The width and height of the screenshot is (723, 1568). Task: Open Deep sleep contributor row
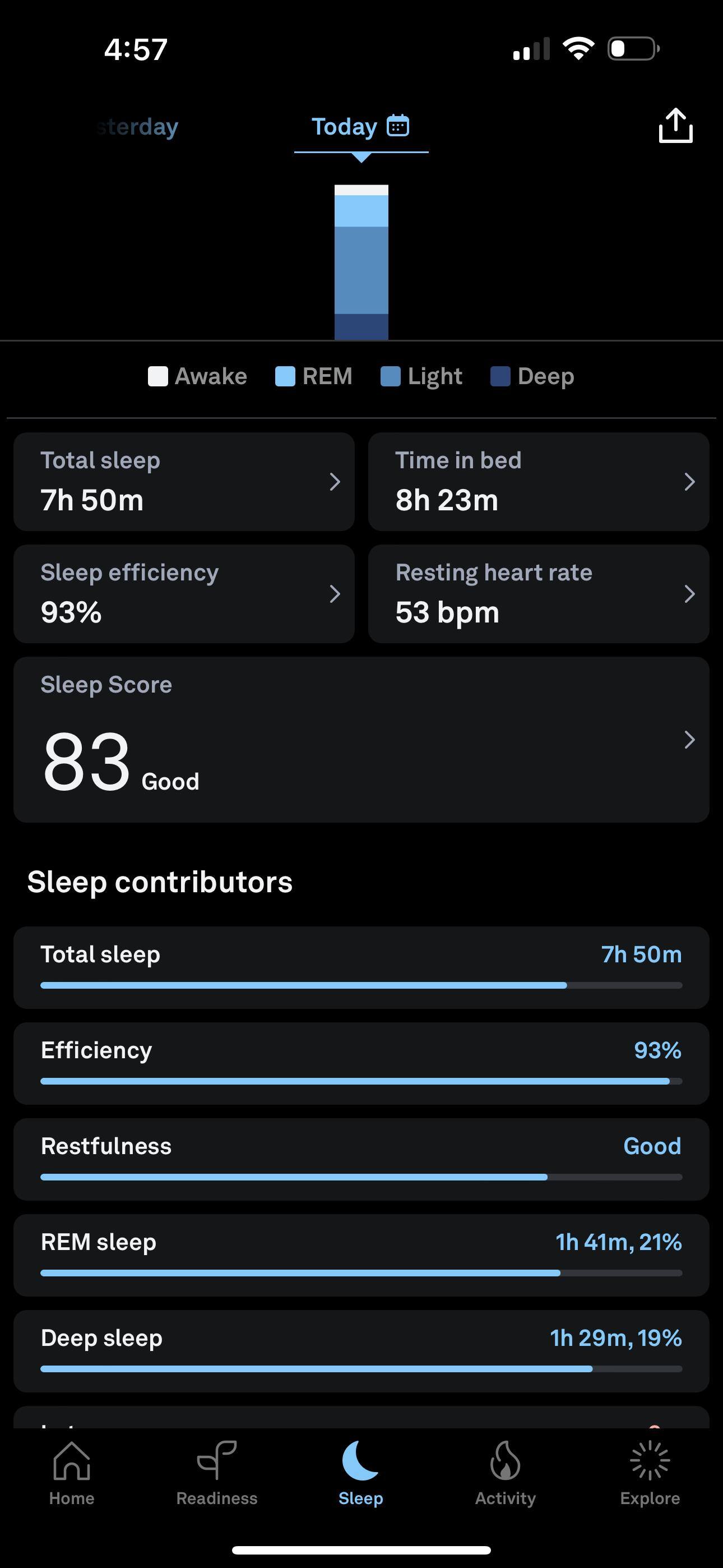(361, 1351)
